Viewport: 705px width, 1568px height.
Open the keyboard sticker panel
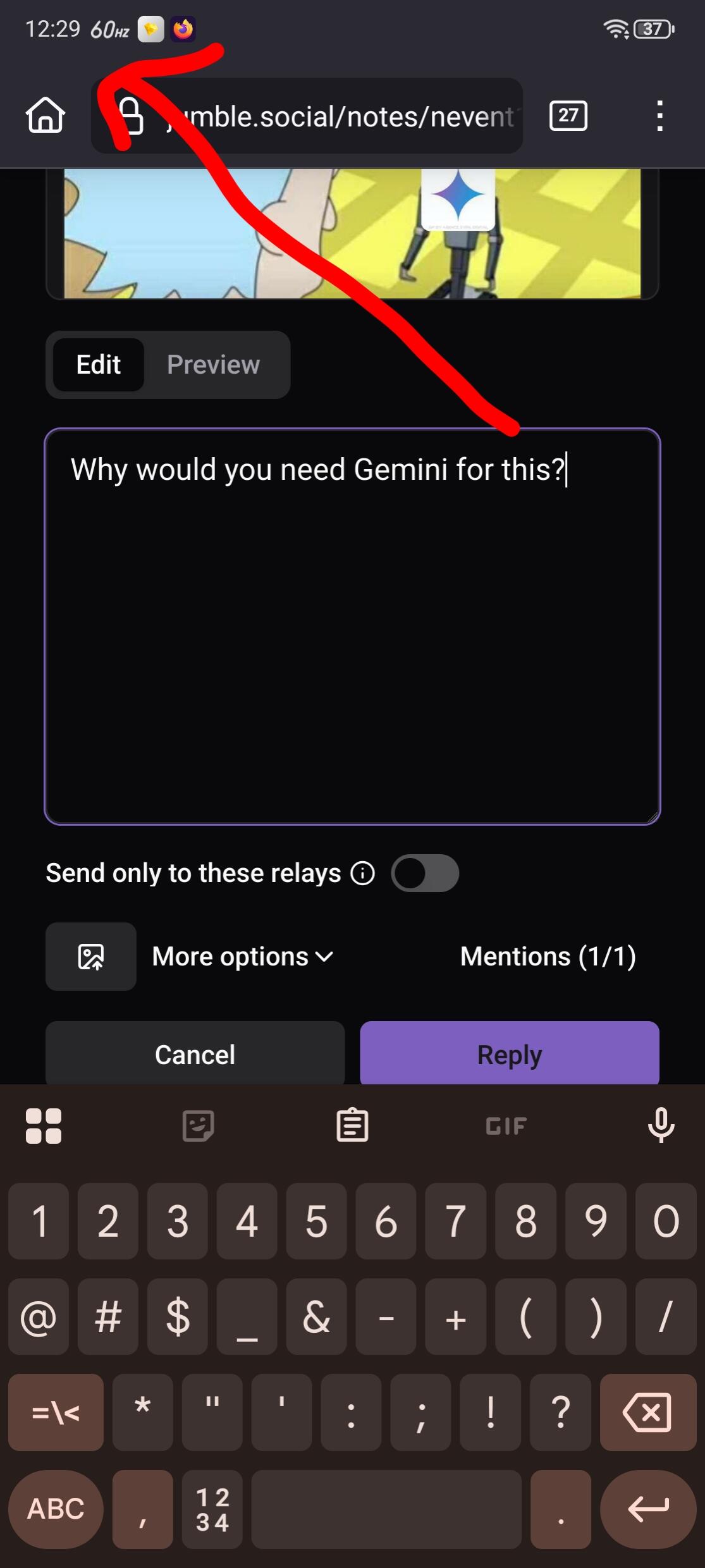pos(198,1125)
